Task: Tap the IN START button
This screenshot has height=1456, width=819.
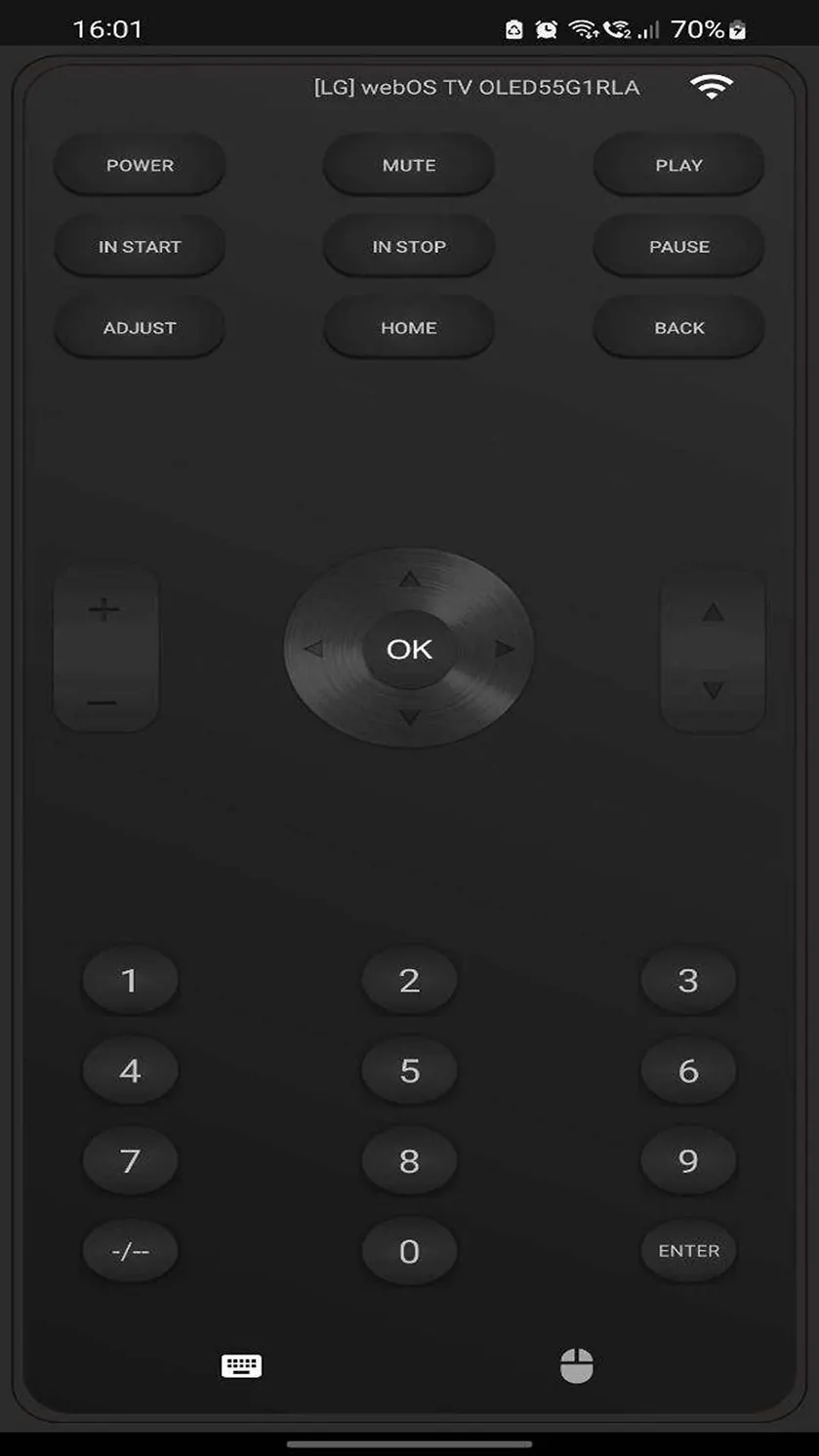Action: pos(140,247)
